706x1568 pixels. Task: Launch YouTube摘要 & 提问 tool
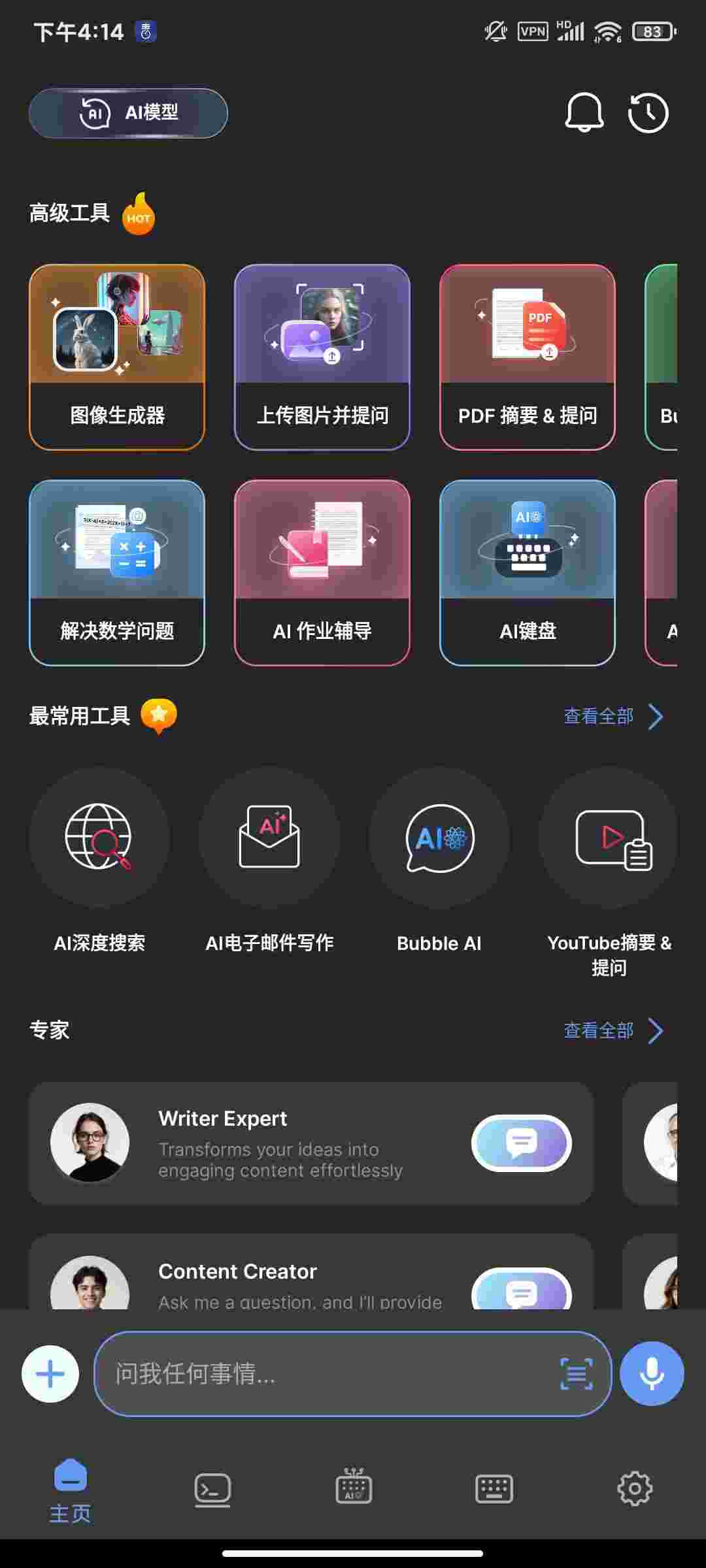pyautogui.click(x=609, y=838)
